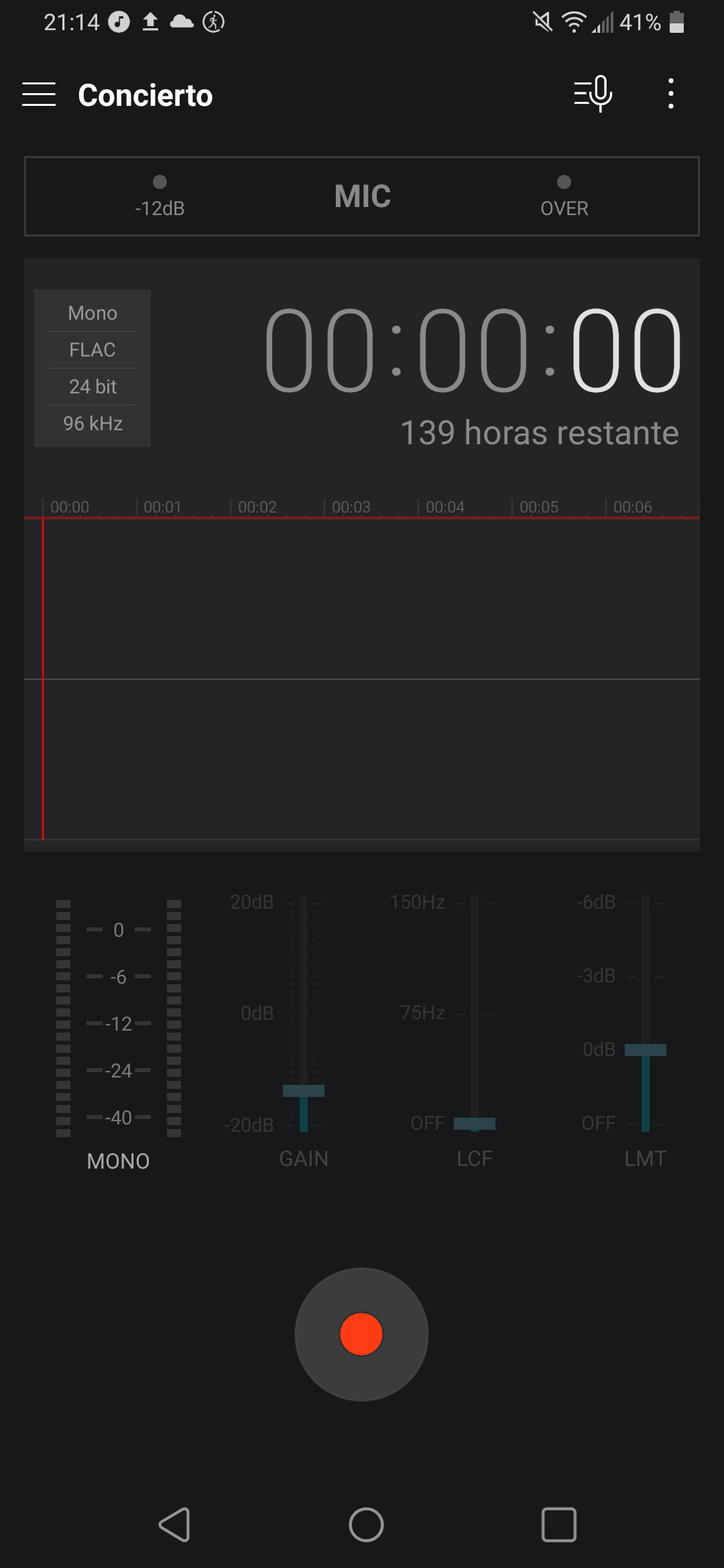Tap the Mono FLAC 24 bit format panel
The image size is (724, 1568).
pyautogui.click(x=93, y=368)
